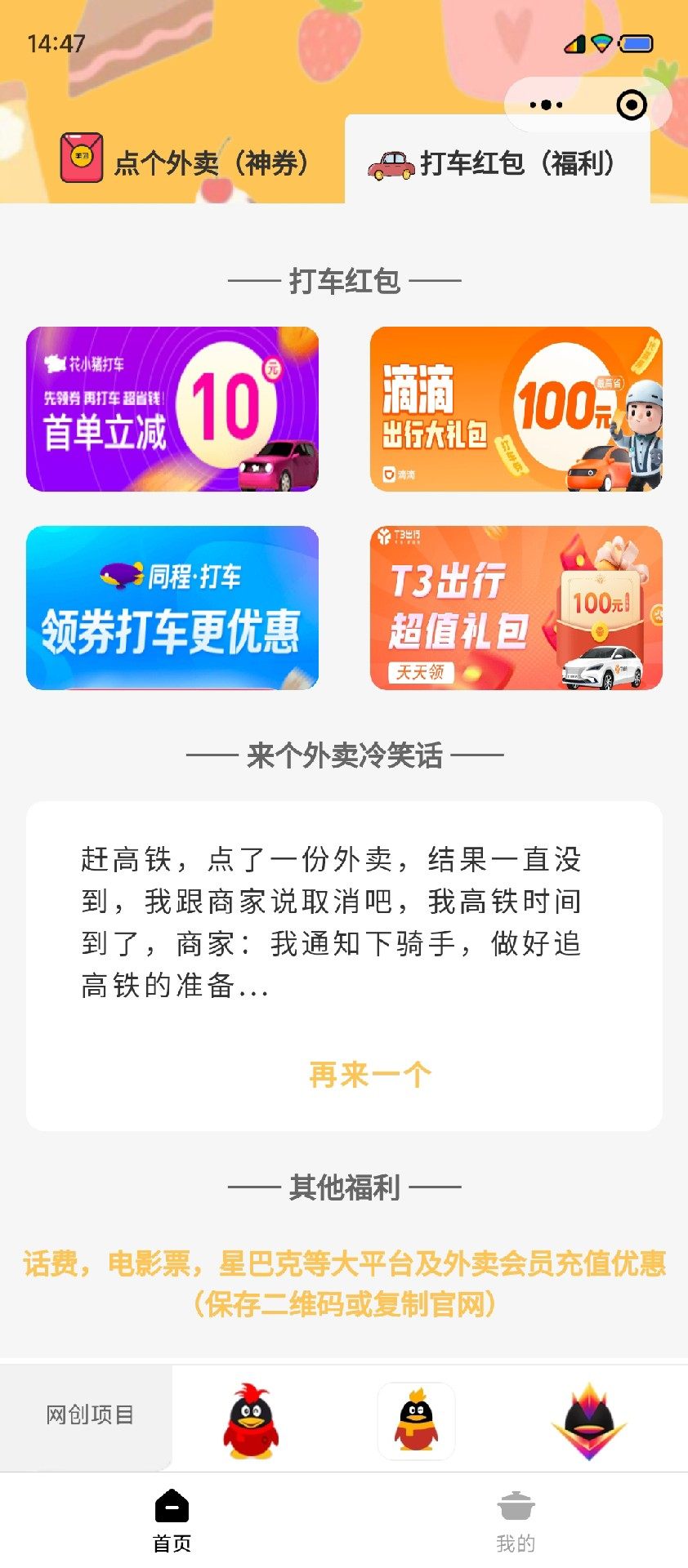
Task: Switch to the 我的 tab
Action: (516, 1521)
